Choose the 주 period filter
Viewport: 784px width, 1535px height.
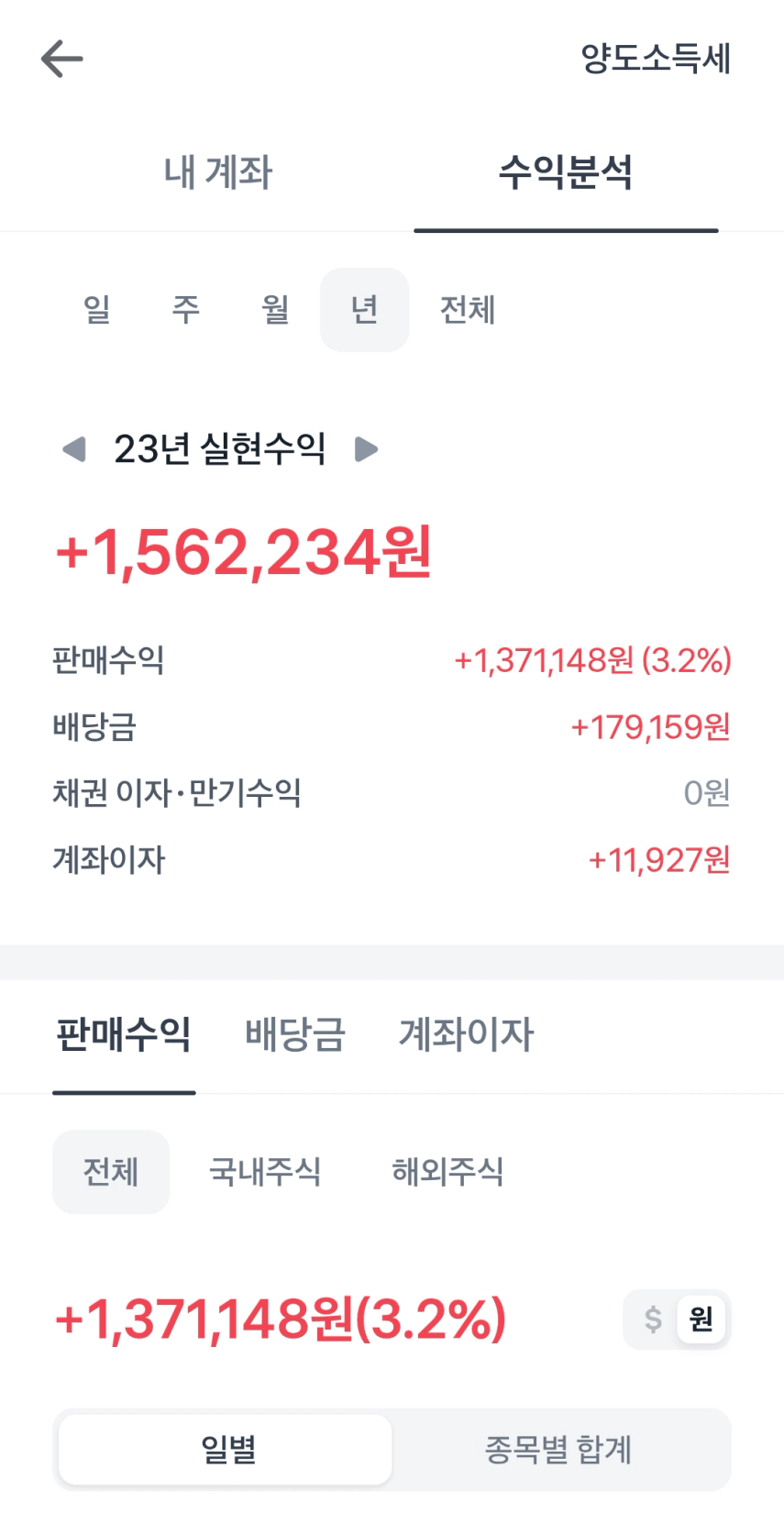coord(186,310)
